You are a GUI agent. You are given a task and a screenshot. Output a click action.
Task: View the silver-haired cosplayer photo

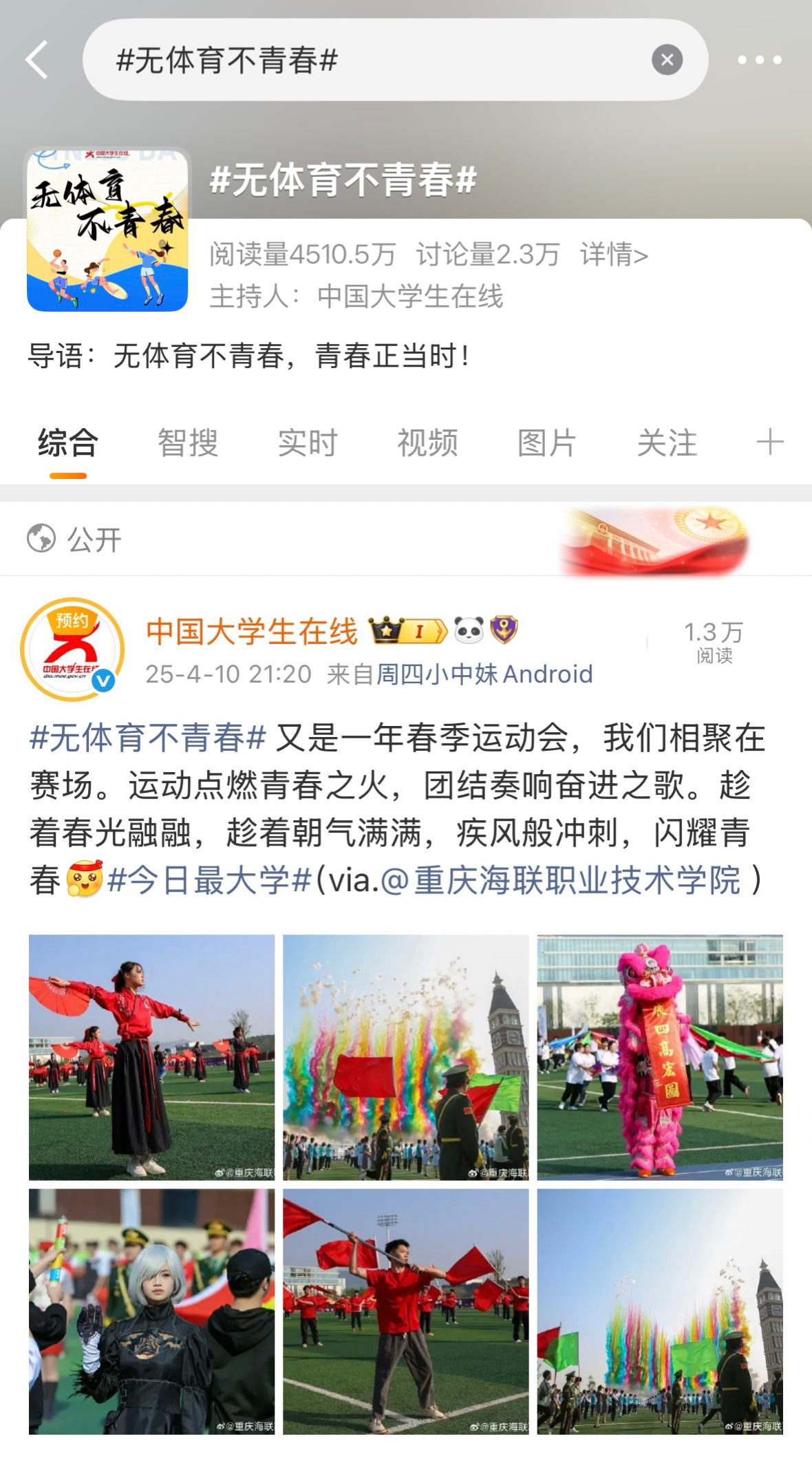[x=151, y=1312]
